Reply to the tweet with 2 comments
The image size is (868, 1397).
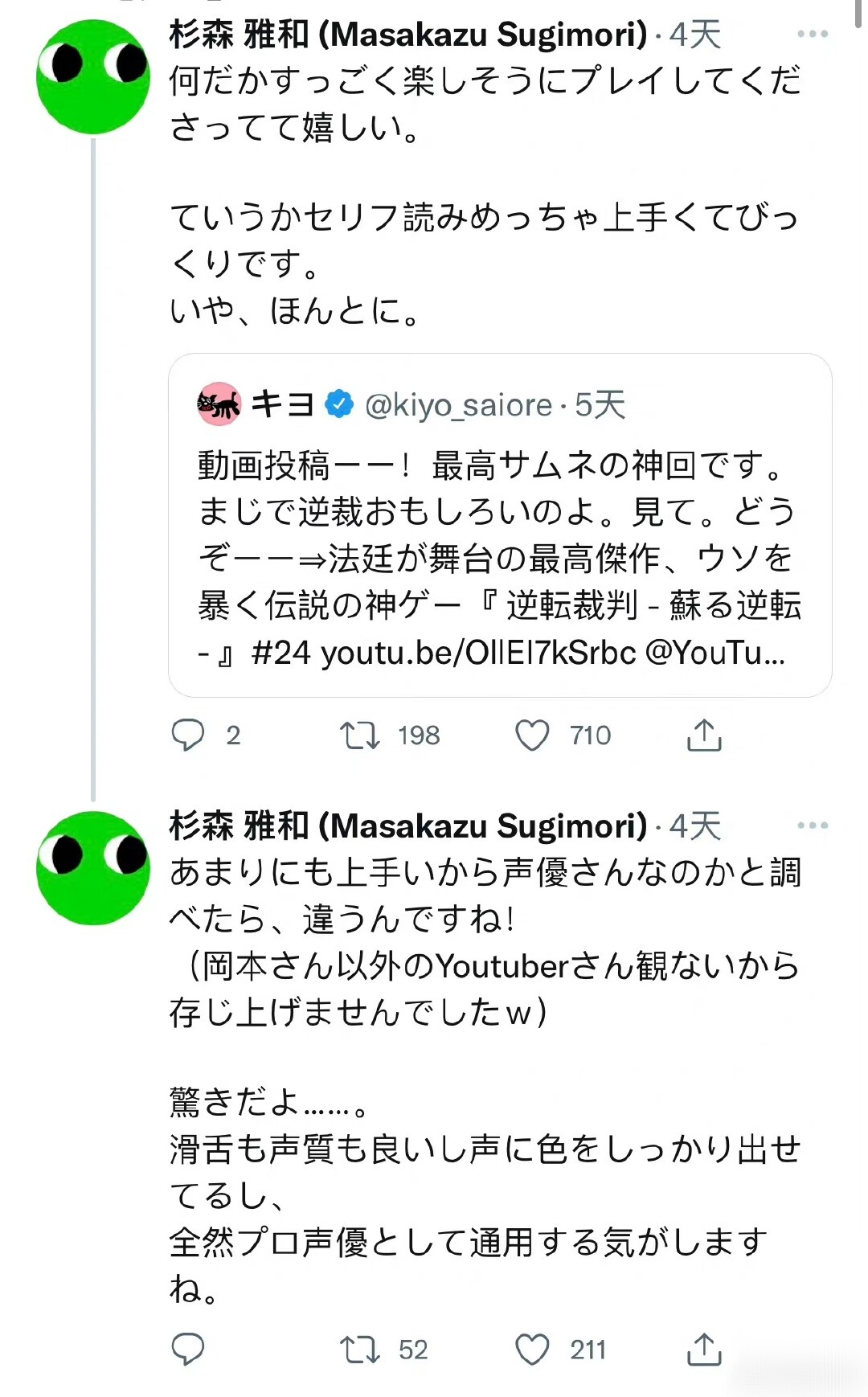188,735
